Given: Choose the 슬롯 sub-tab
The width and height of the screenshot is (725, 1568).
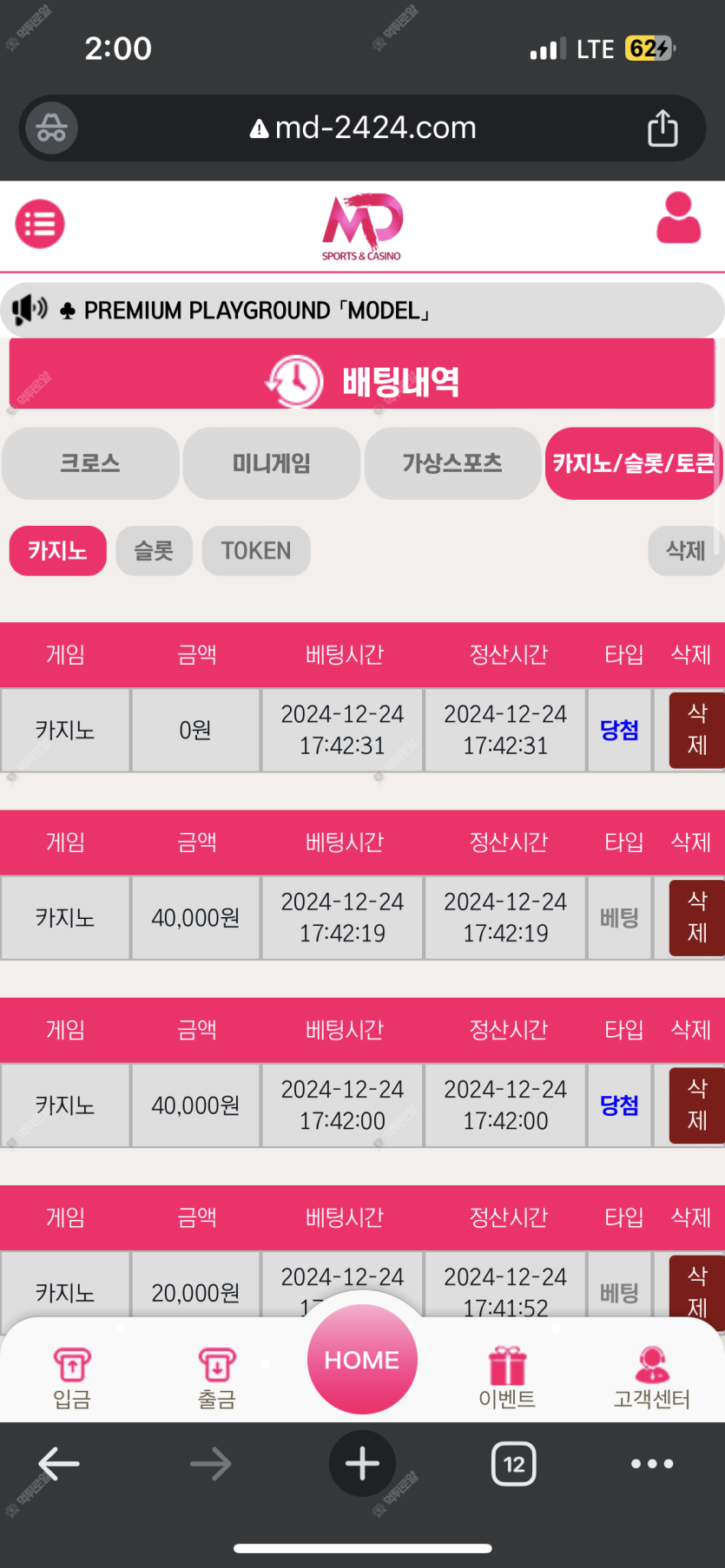Looking at the screenshot, I should click(x=154, y=551).
